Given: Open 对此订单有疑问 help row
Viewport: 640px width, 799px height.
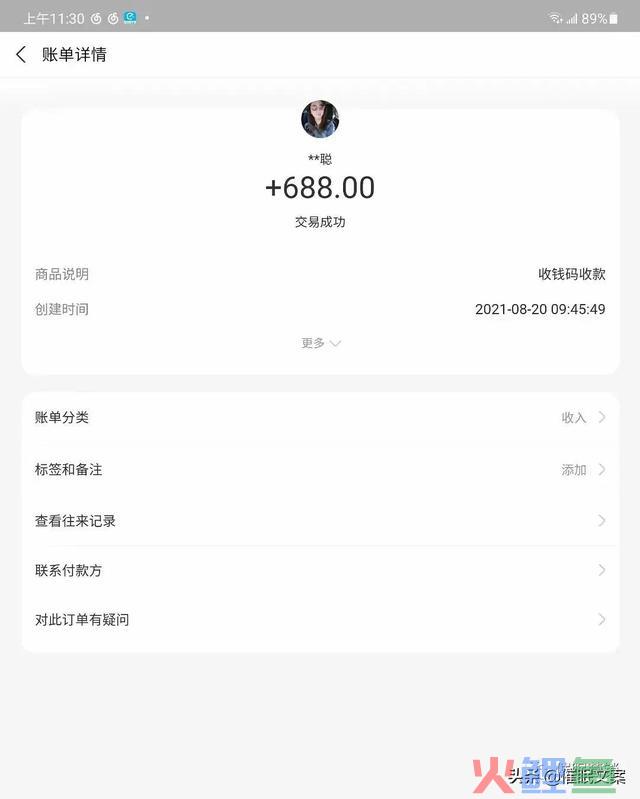Looking at the screenshot, I should click(320, 620).
